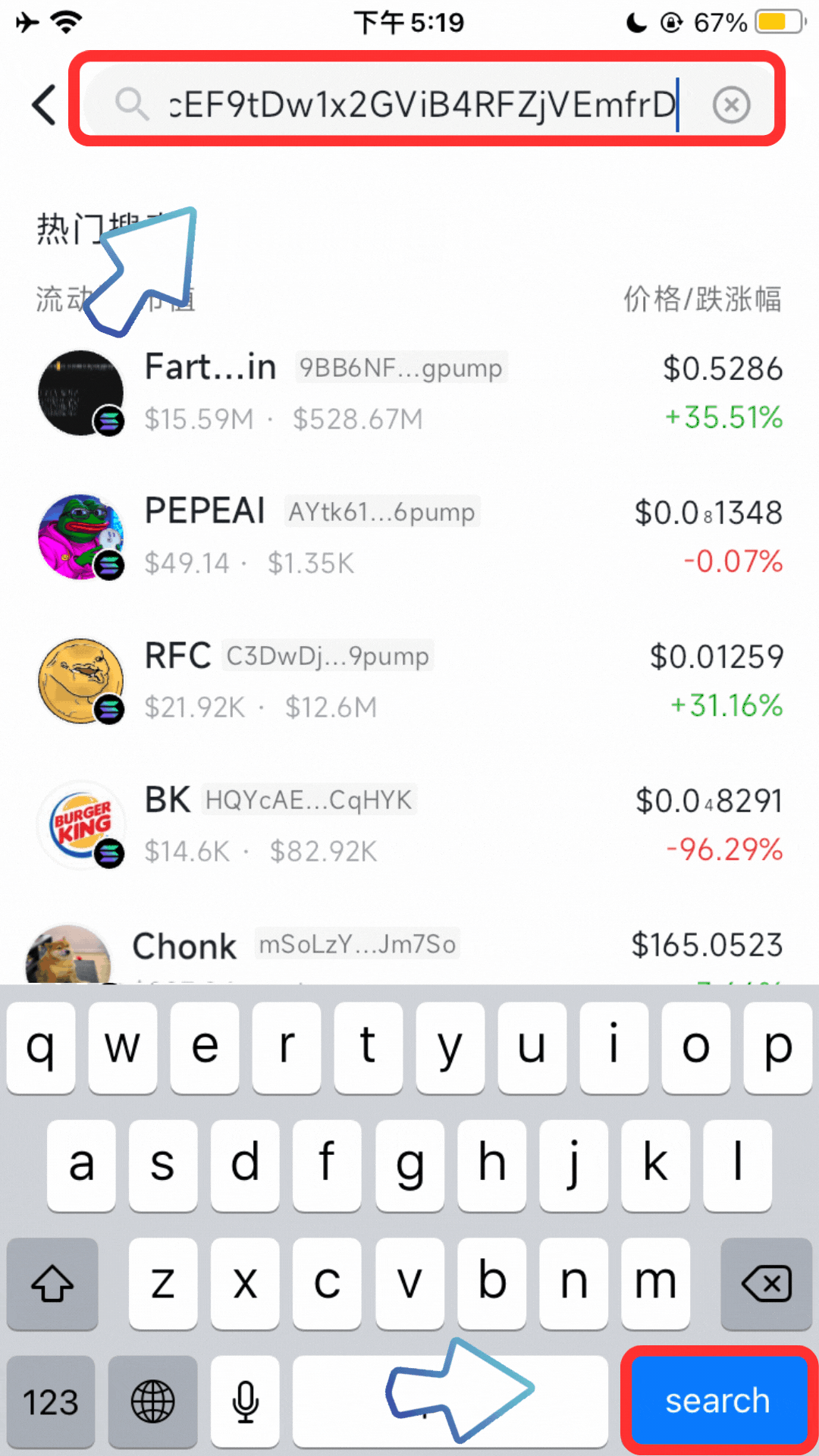View the BK Burger King token
819x1456 pixels.
pos(409,825)
